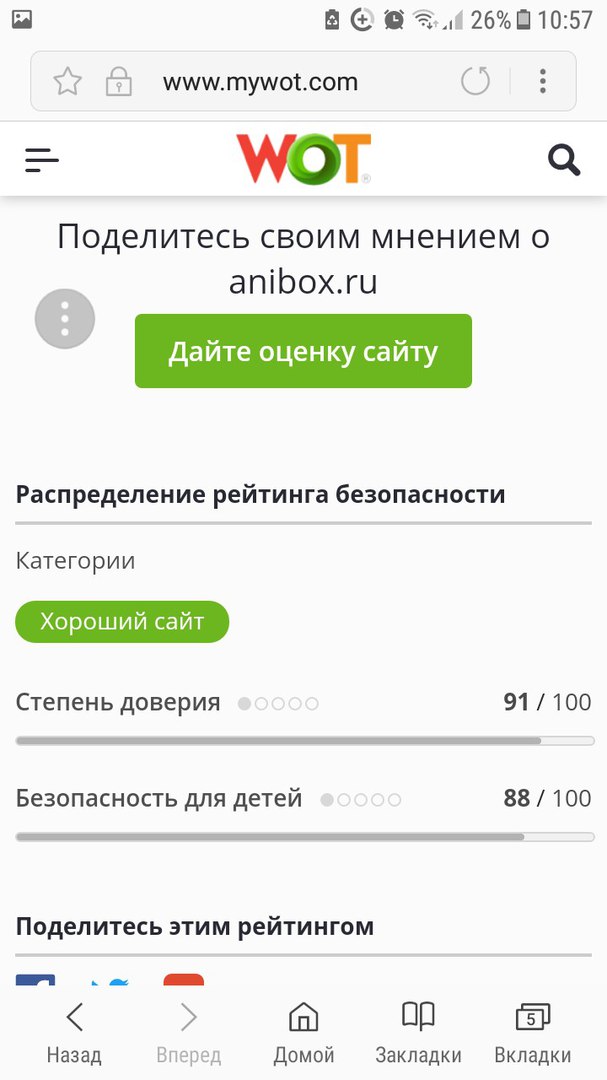Tap the Дайте оценку сайту button
607x1080 pixels.
tap(303, 351)
